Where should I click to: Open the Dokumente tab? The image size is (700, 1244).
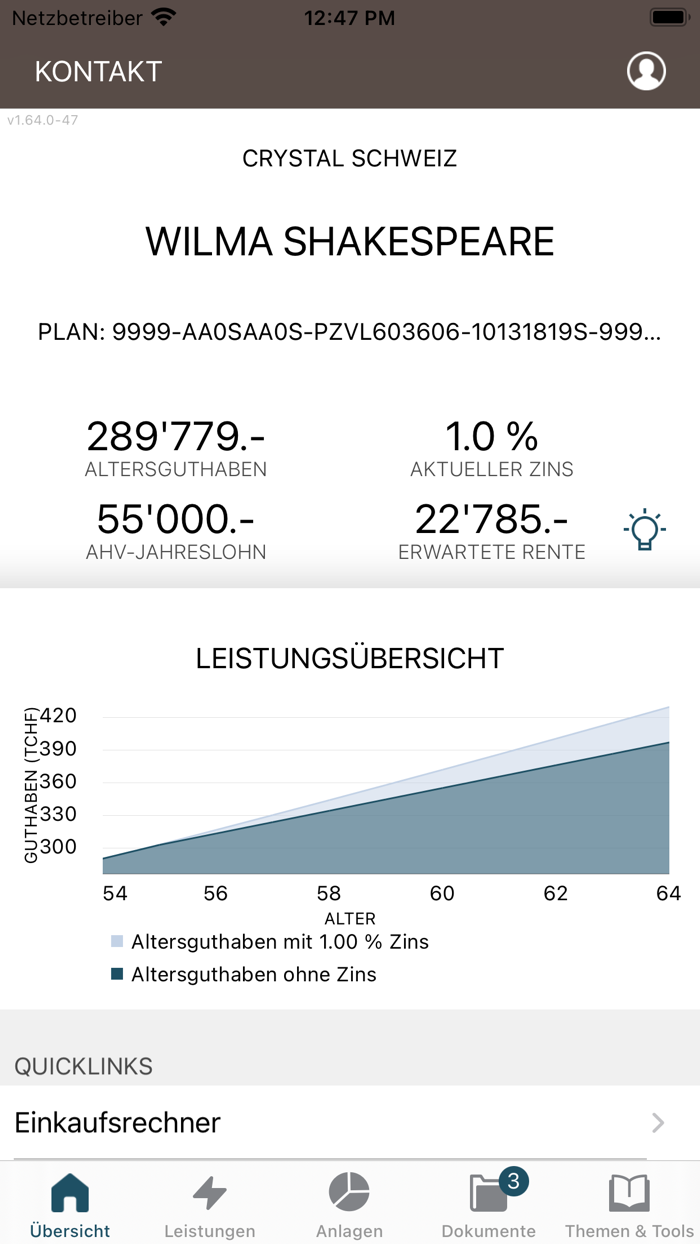(489, 1204)
